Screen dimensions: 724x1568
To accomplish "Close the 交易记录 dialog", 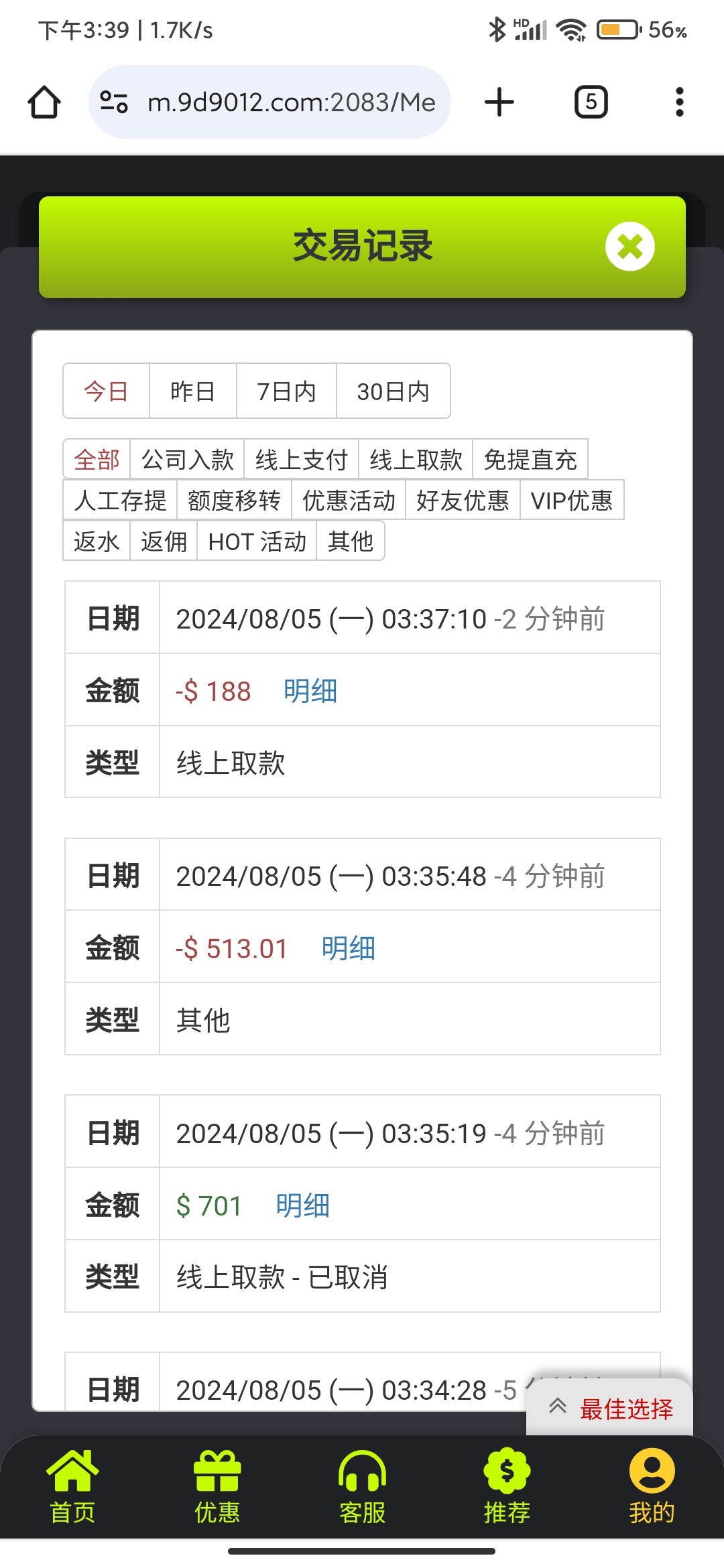I will (x=629, y=246).
